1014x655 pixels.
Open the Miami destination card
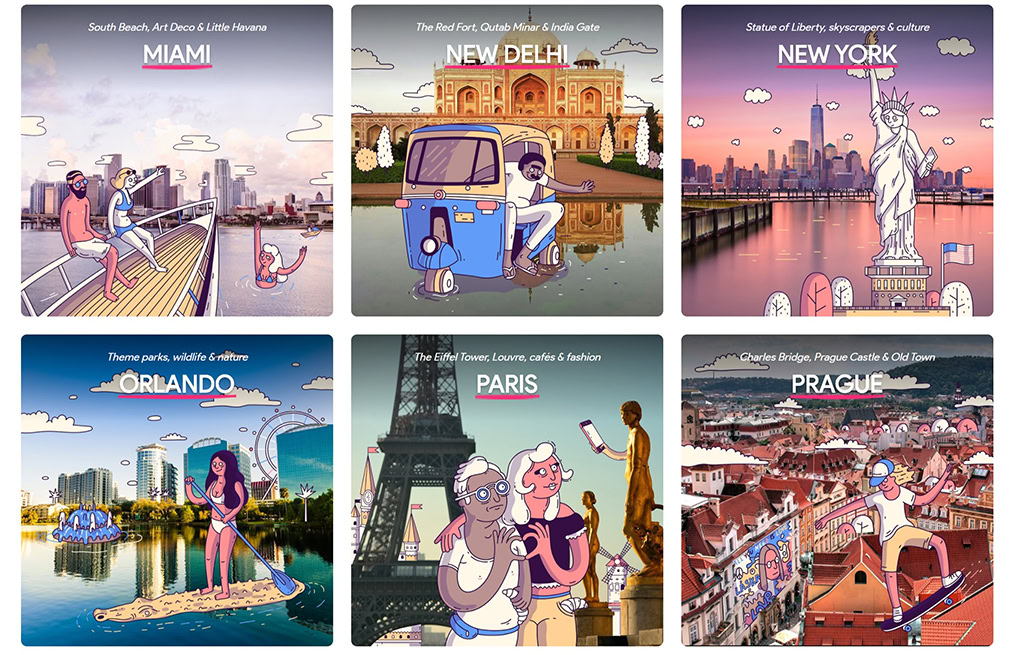point(177,160)
